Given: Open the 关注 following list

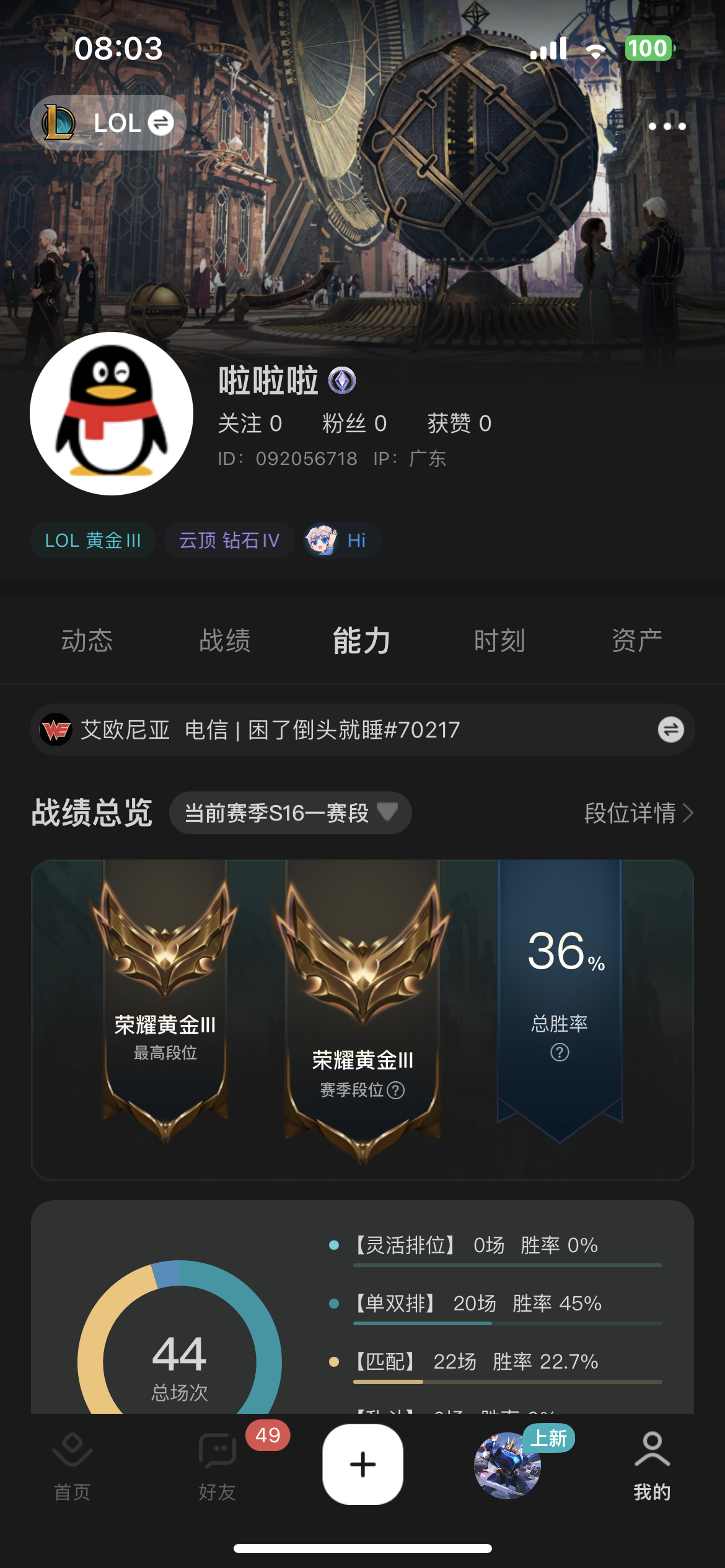Looking at the screenshot, I should (250, 424).
